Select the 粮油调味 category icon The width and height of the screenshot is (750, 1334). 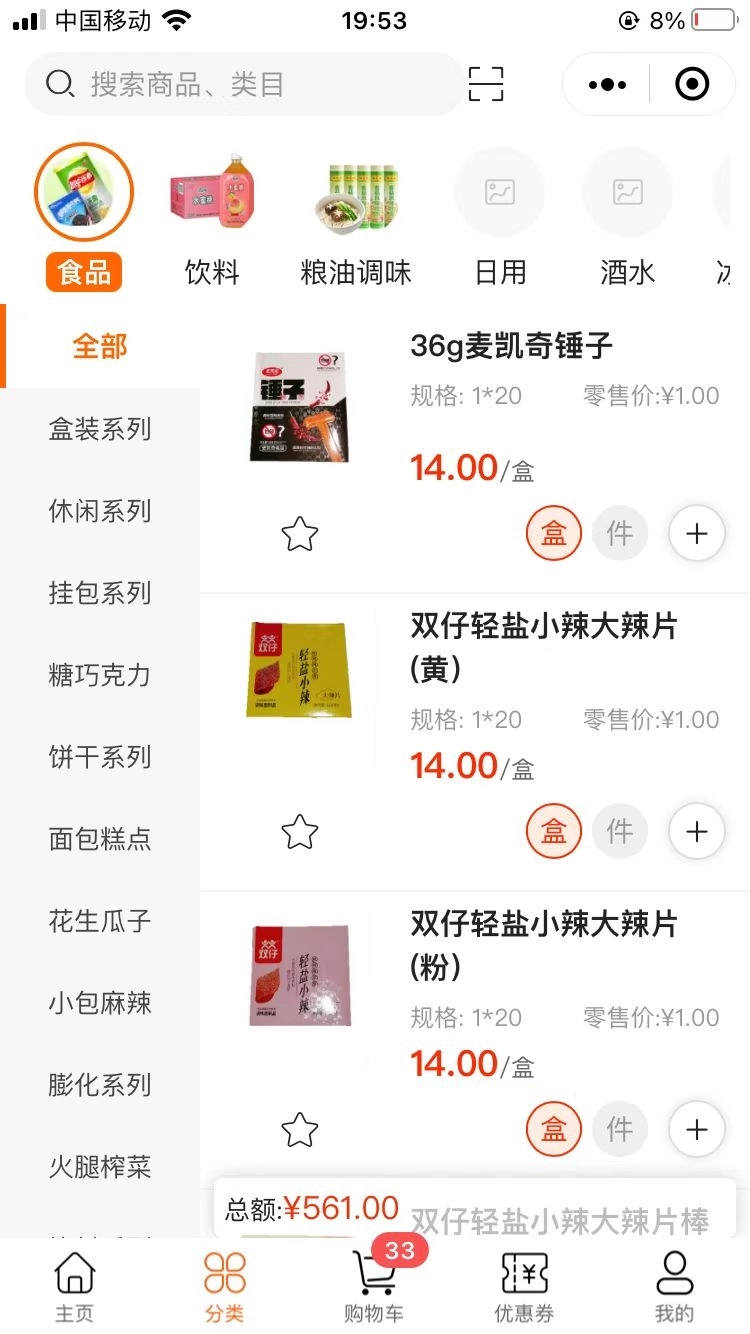[356, 193]
